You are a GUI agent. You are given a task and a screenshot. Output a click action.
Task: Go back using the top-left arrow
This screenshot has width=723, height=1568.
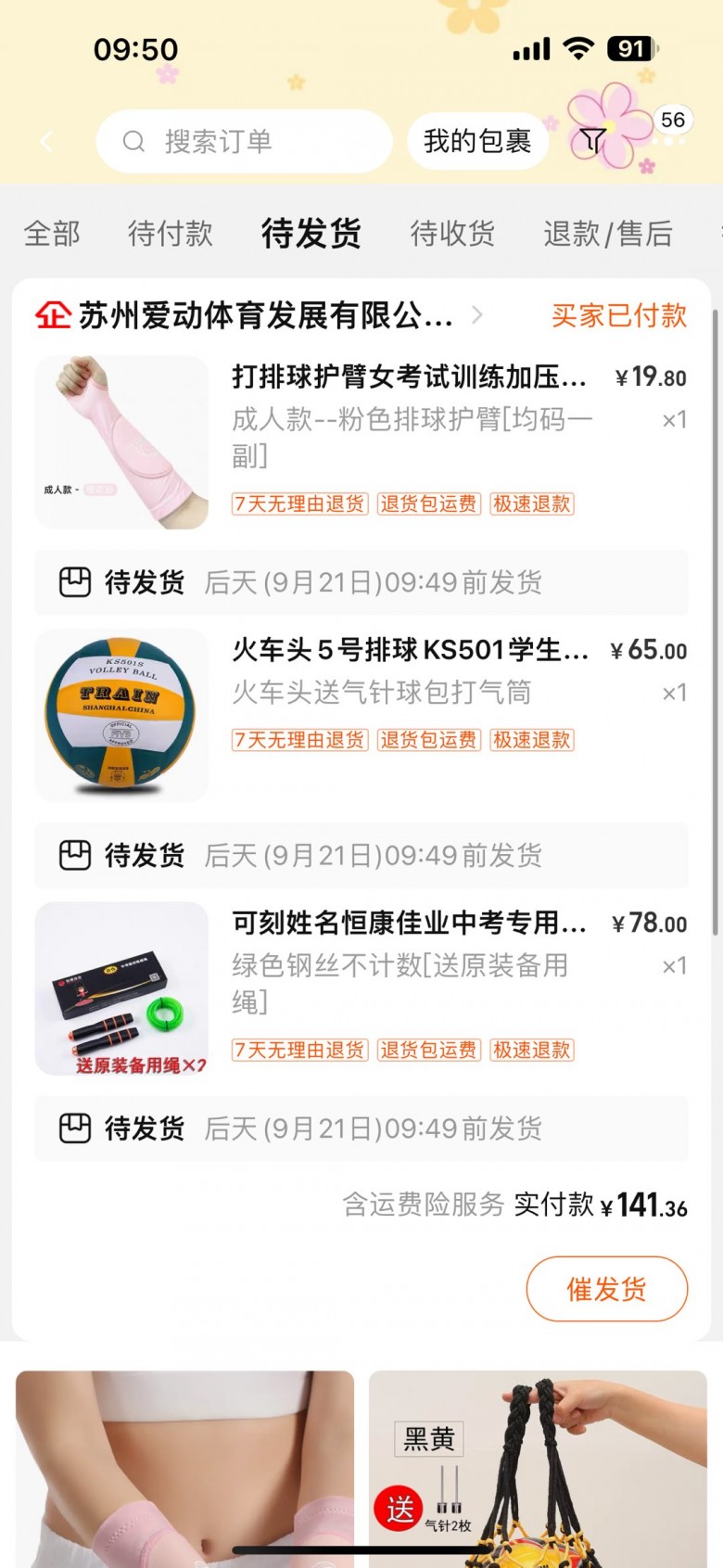[46, 141]
